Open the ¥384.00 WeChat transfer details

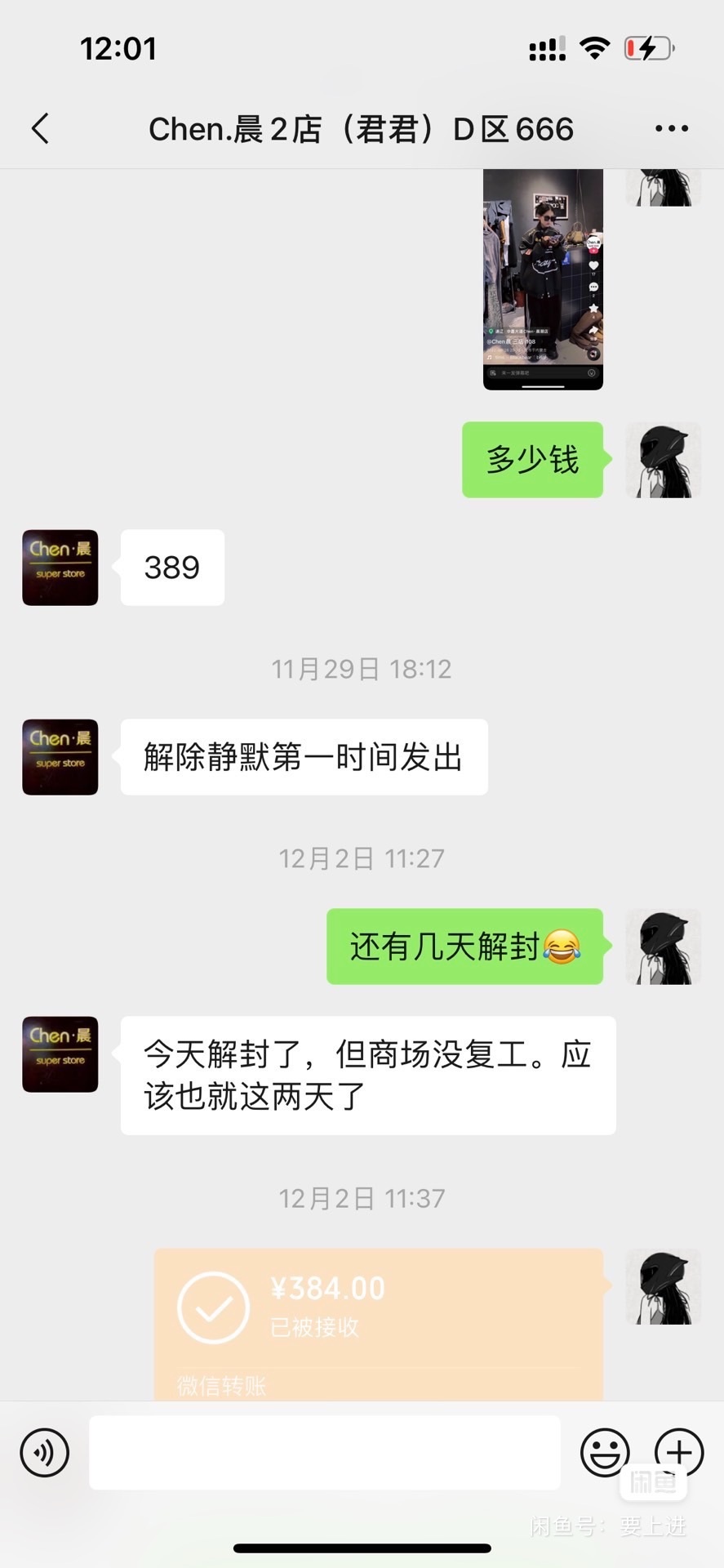(379, 1325)
